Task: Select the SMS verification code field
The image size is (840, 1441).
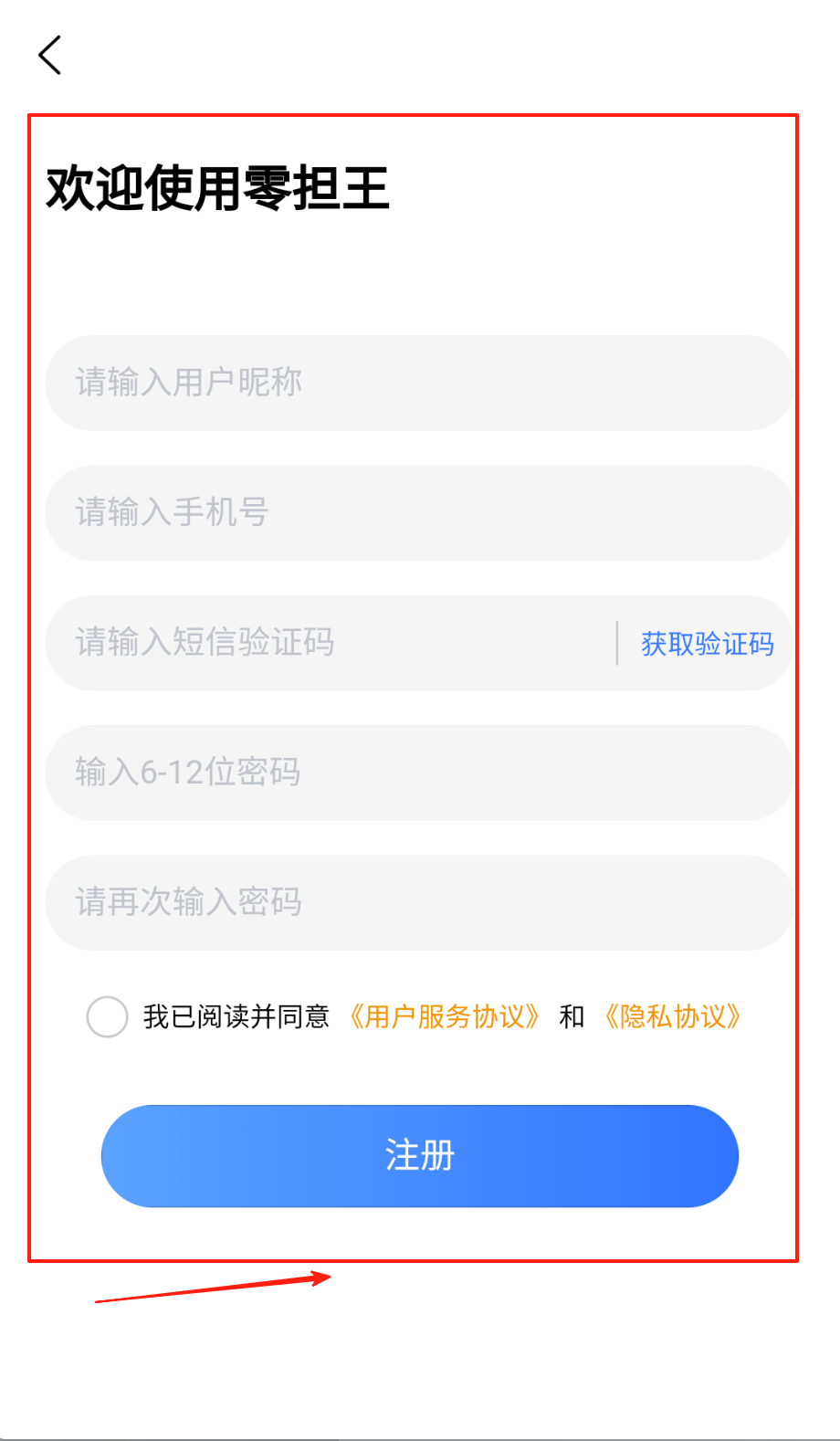Action: pos(329,643)
